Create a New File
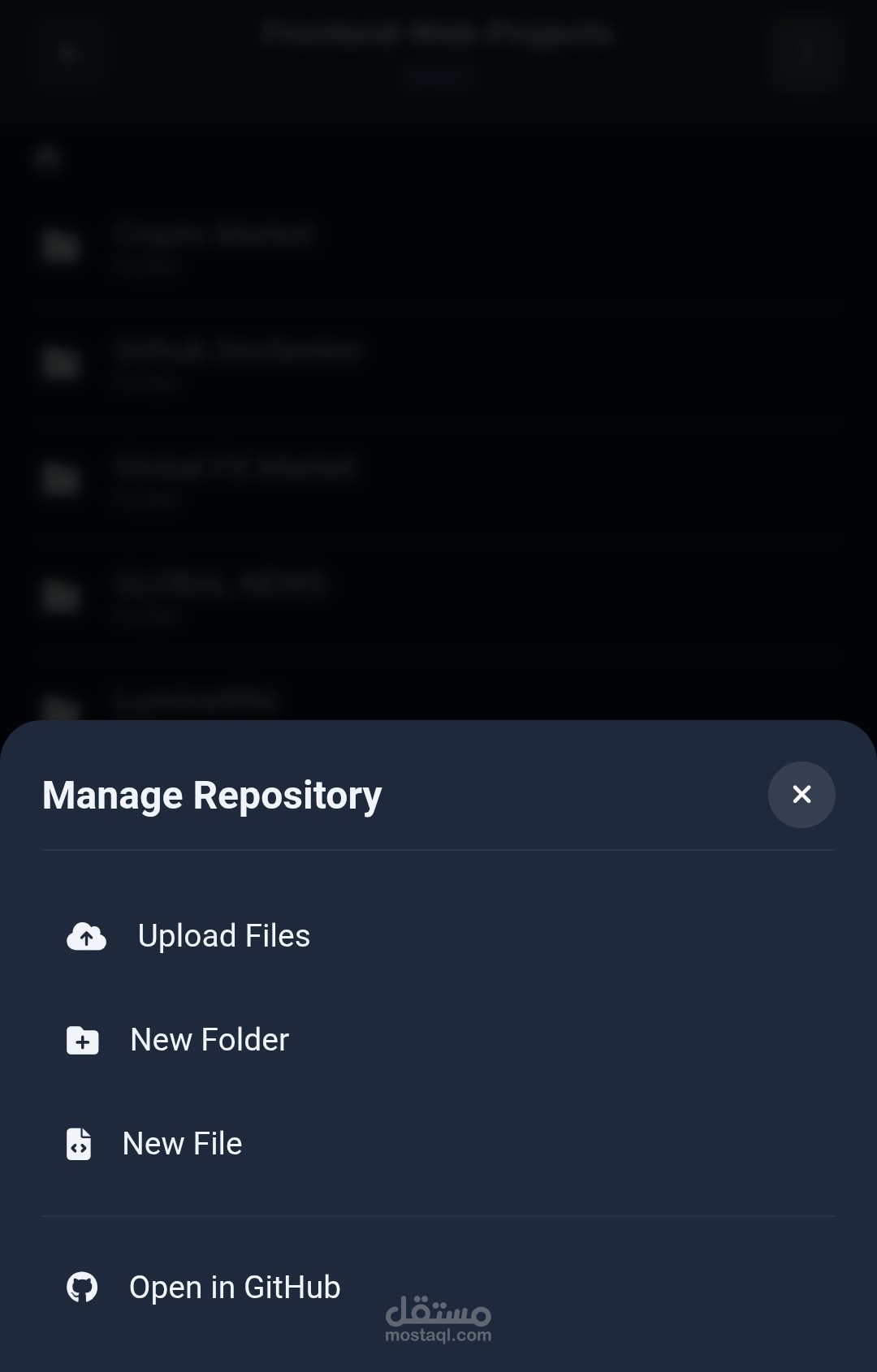This screenshot has height=1372, width=877. click(x=438, y=1144)
